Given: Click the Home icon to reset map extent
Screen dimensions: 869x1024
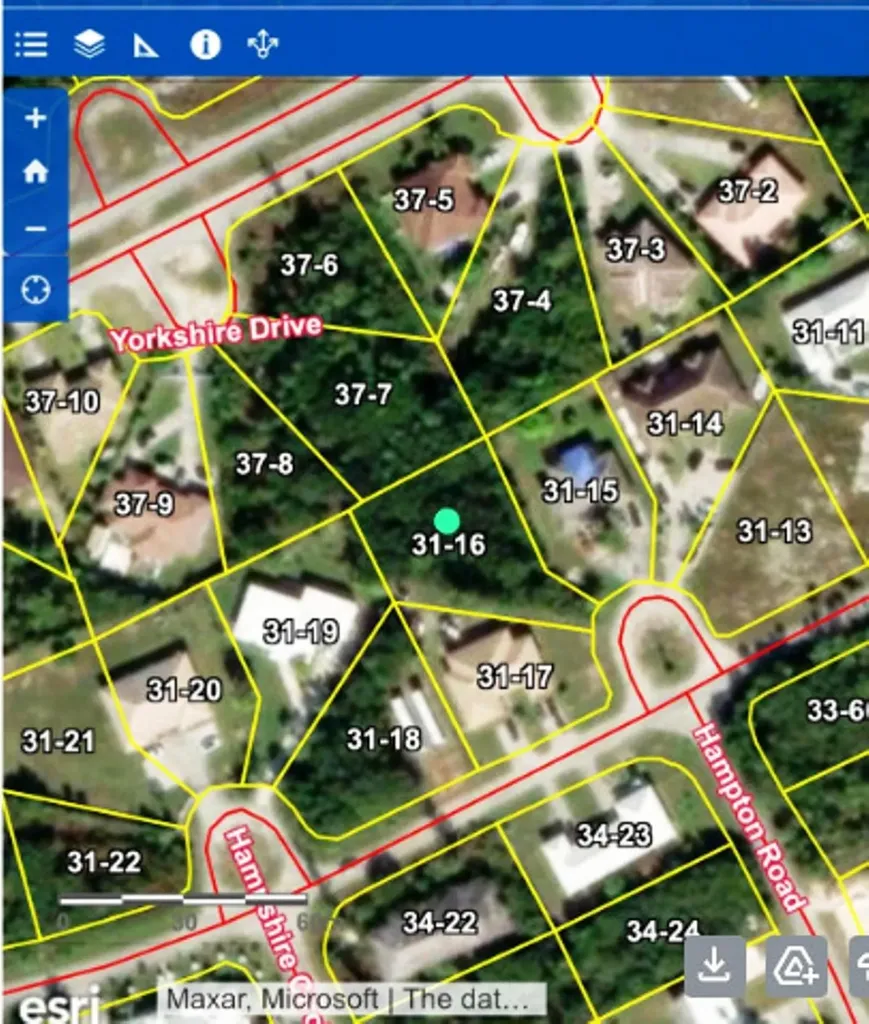Looking at the screenshot, I should click(34, 171).
